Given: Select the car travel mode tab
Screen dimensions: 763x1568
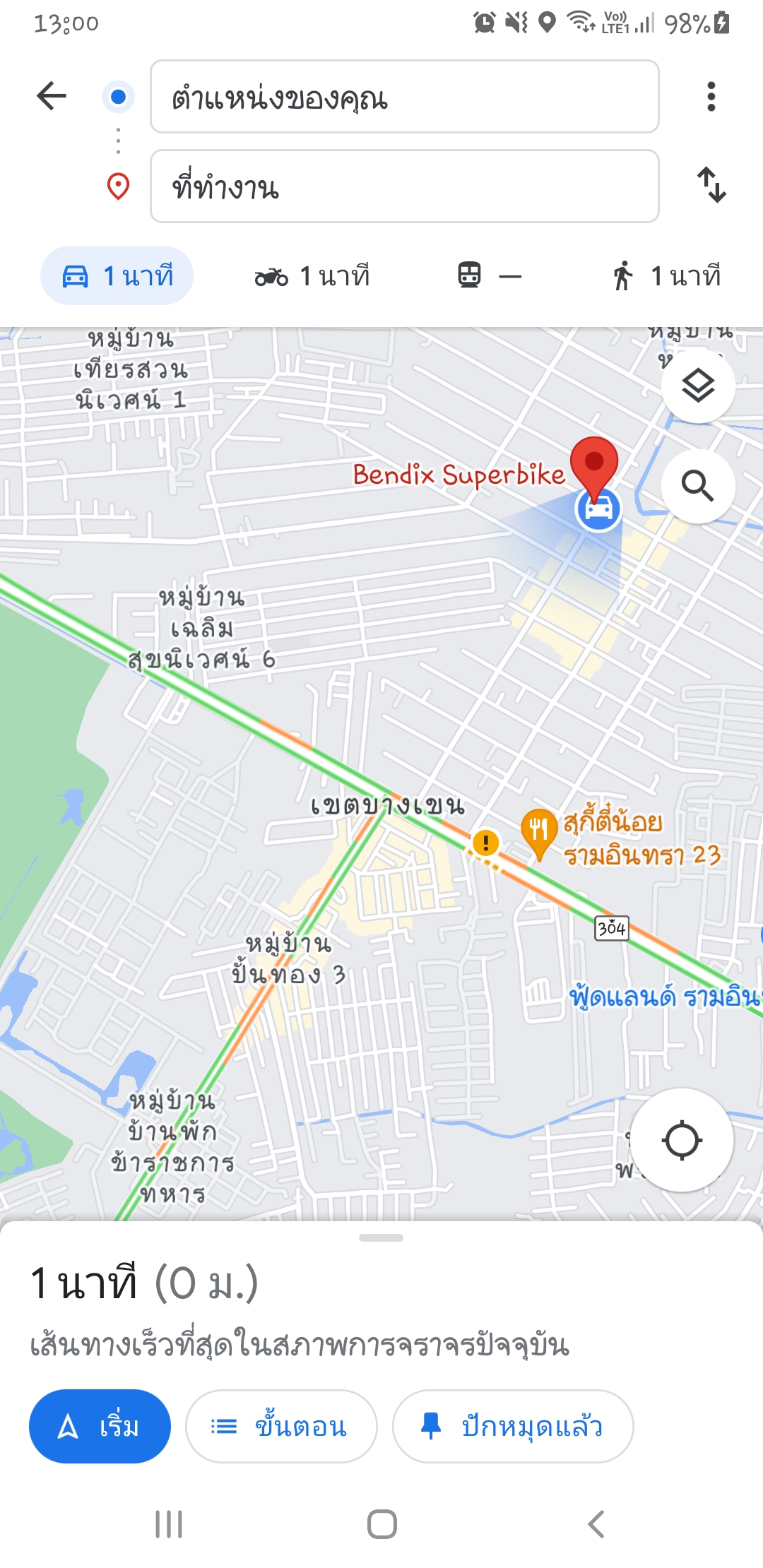Looking at the screenshot, I should (x=117, y=276).
